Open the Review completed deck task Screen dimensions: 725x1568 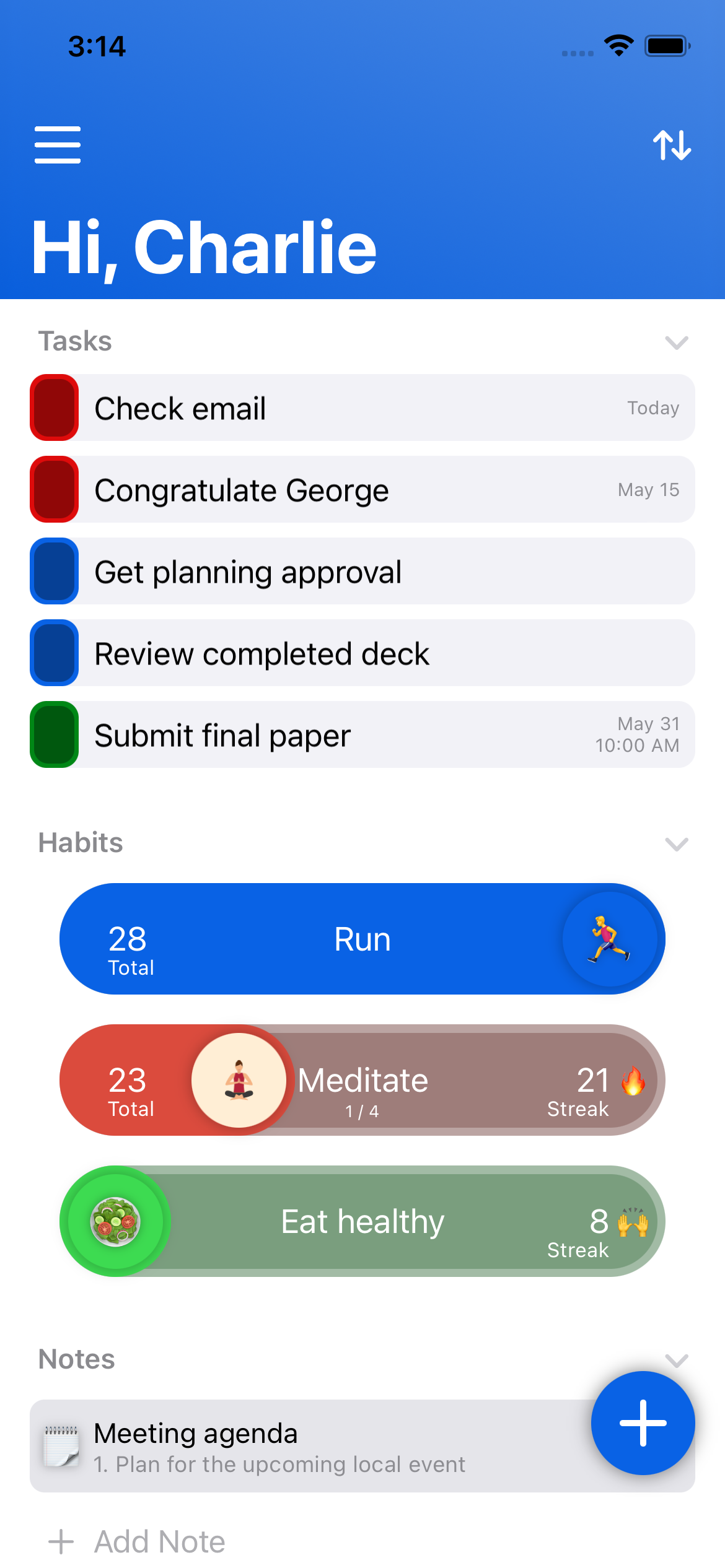click(x=347, y=653)
